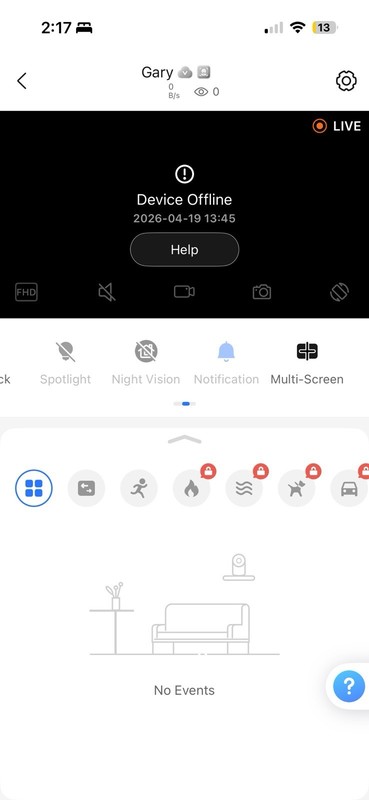369x800 pixels.
Task: Select the all events grid filter
Action: point(34,488)
